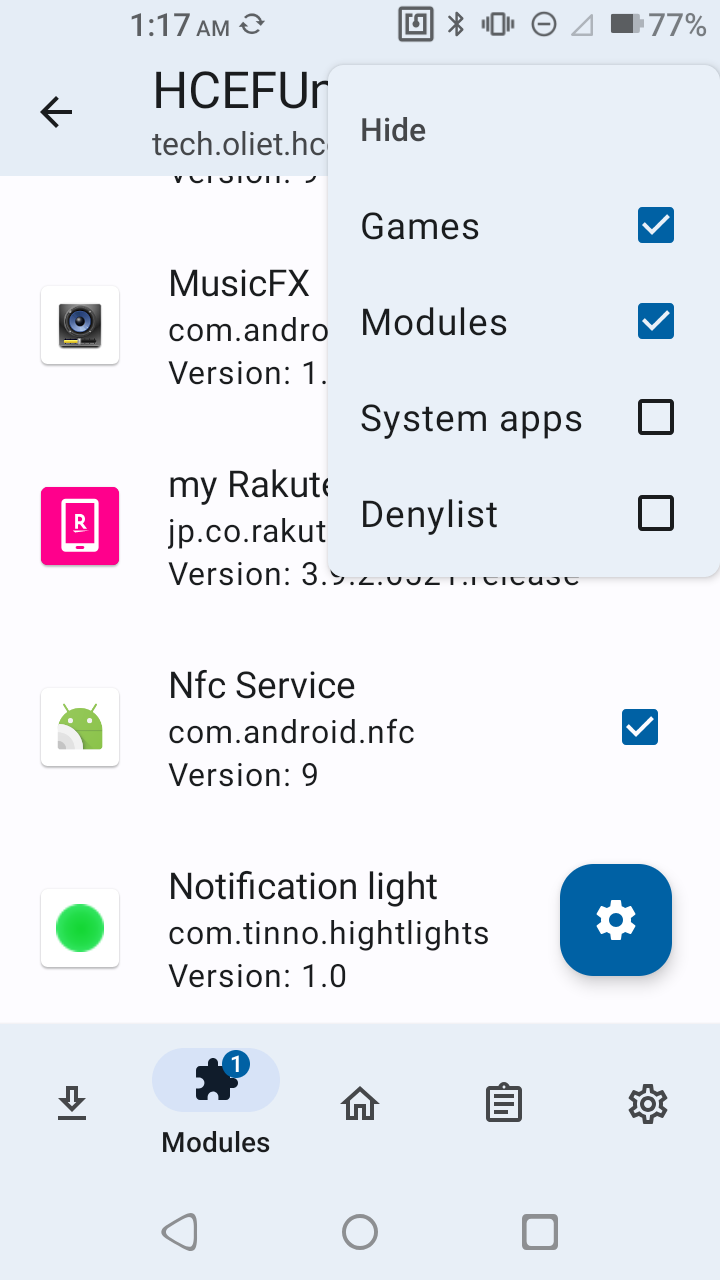
Task: Uncheck the Games hide option
Action: pyautogui.click(x=656, y=226)
